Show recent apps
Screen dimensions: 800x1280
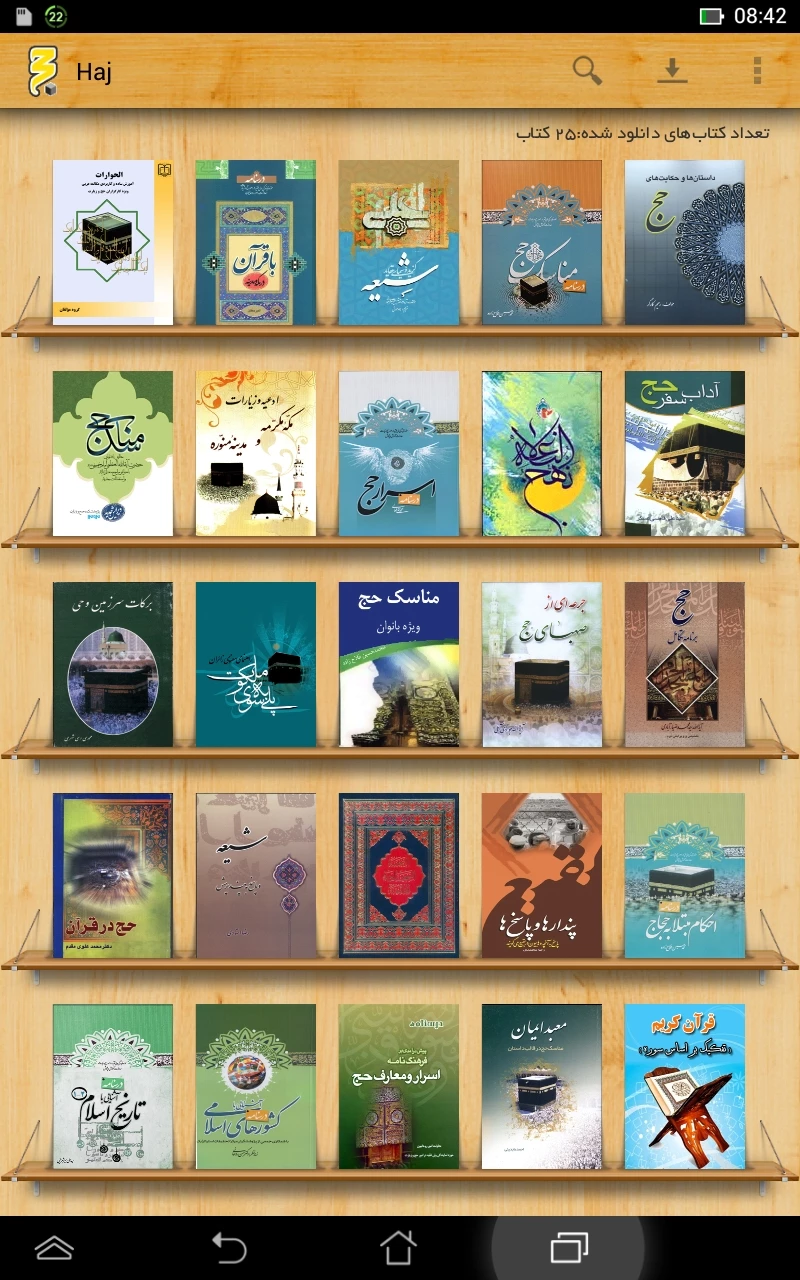click(569, 1248)
